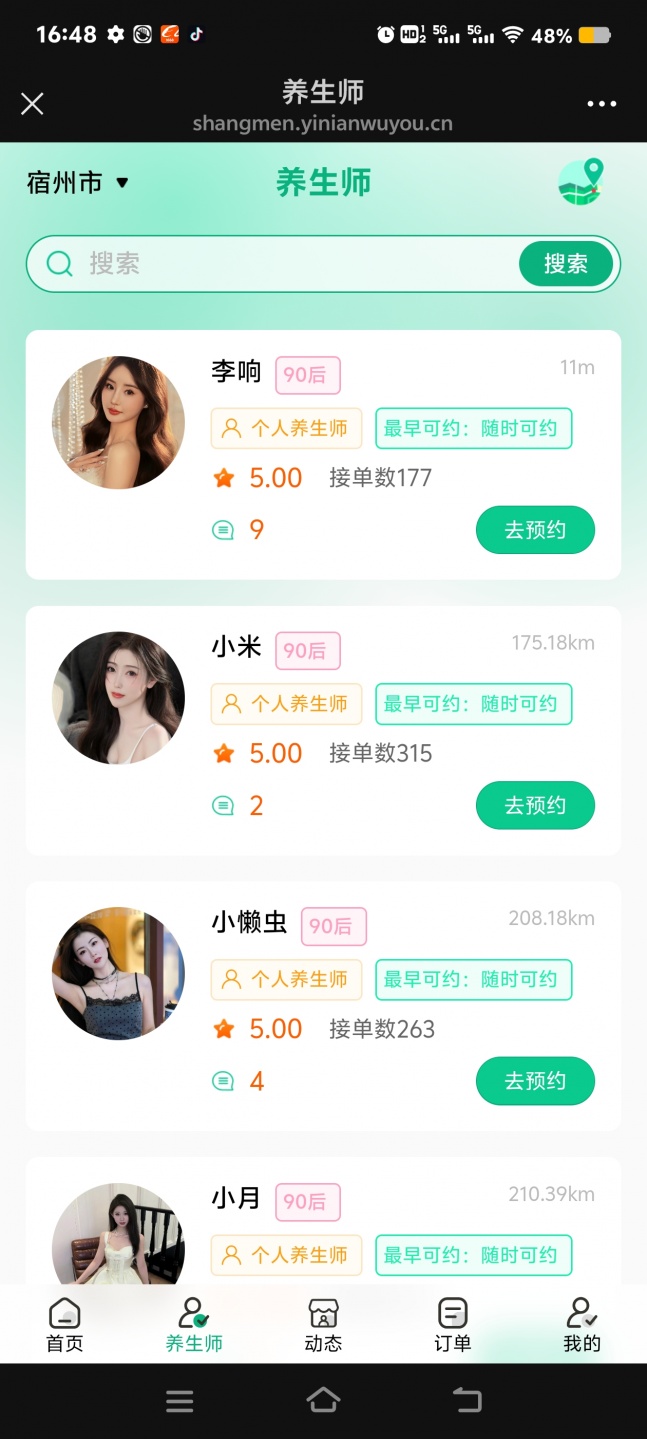Switch to the 我的 tab
Viewport: 647px width, 1439px height.
click(x=581, y=1325)
